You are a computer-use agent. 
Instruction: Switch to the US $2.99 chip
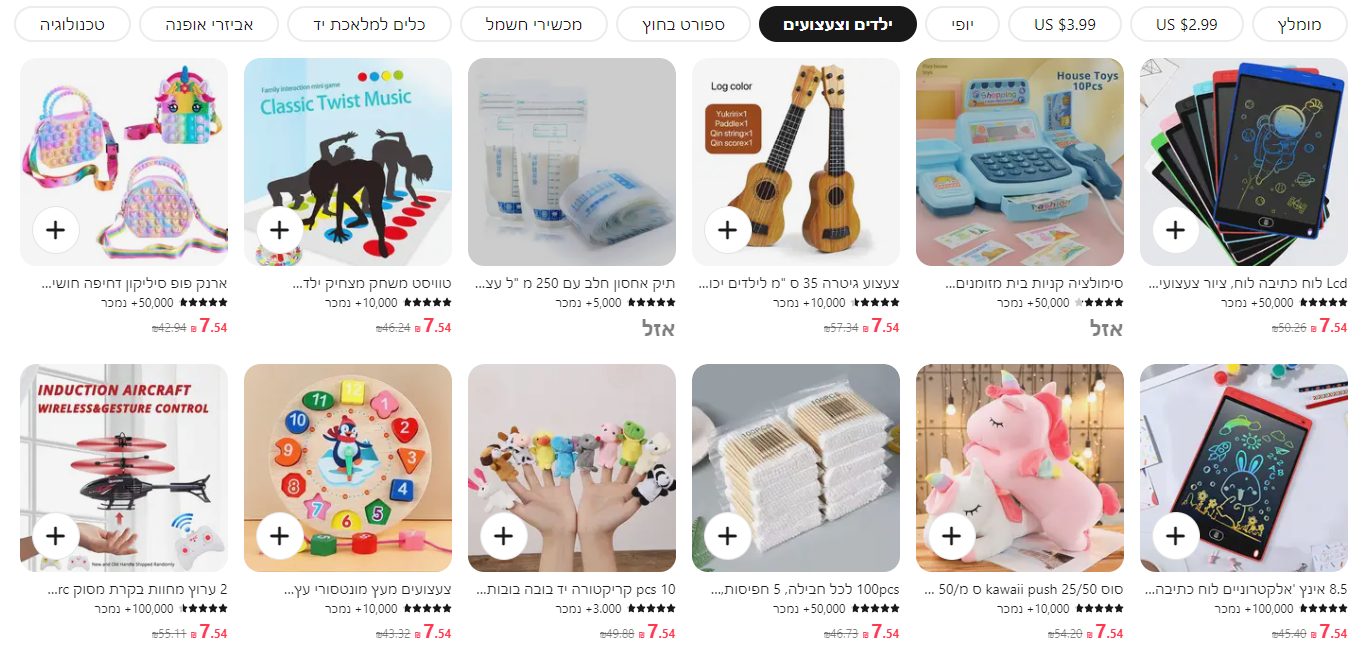pos(1186,24)
